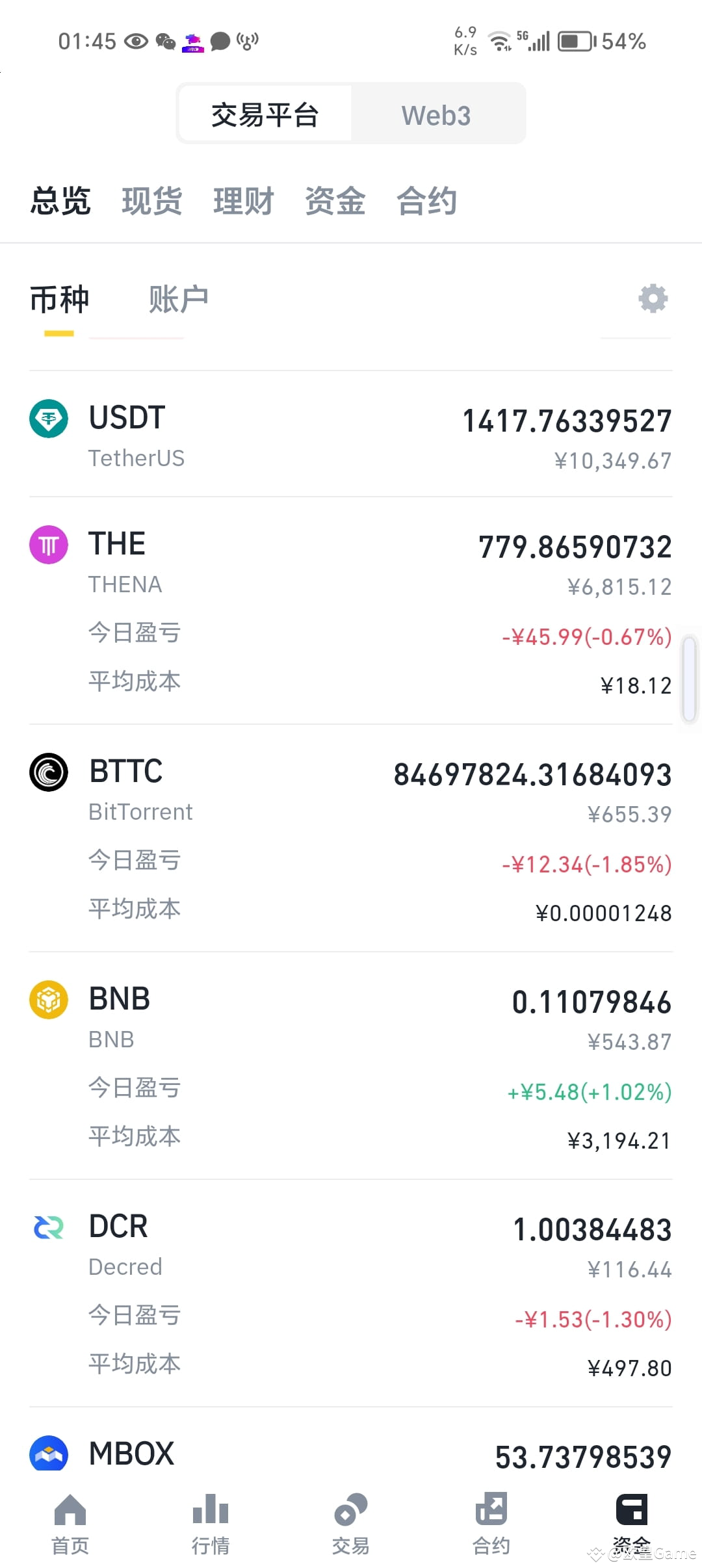This screenshot has height=1568, width=702.
Task: Tap the MBOX coin icon
Action: point(48,1454)
